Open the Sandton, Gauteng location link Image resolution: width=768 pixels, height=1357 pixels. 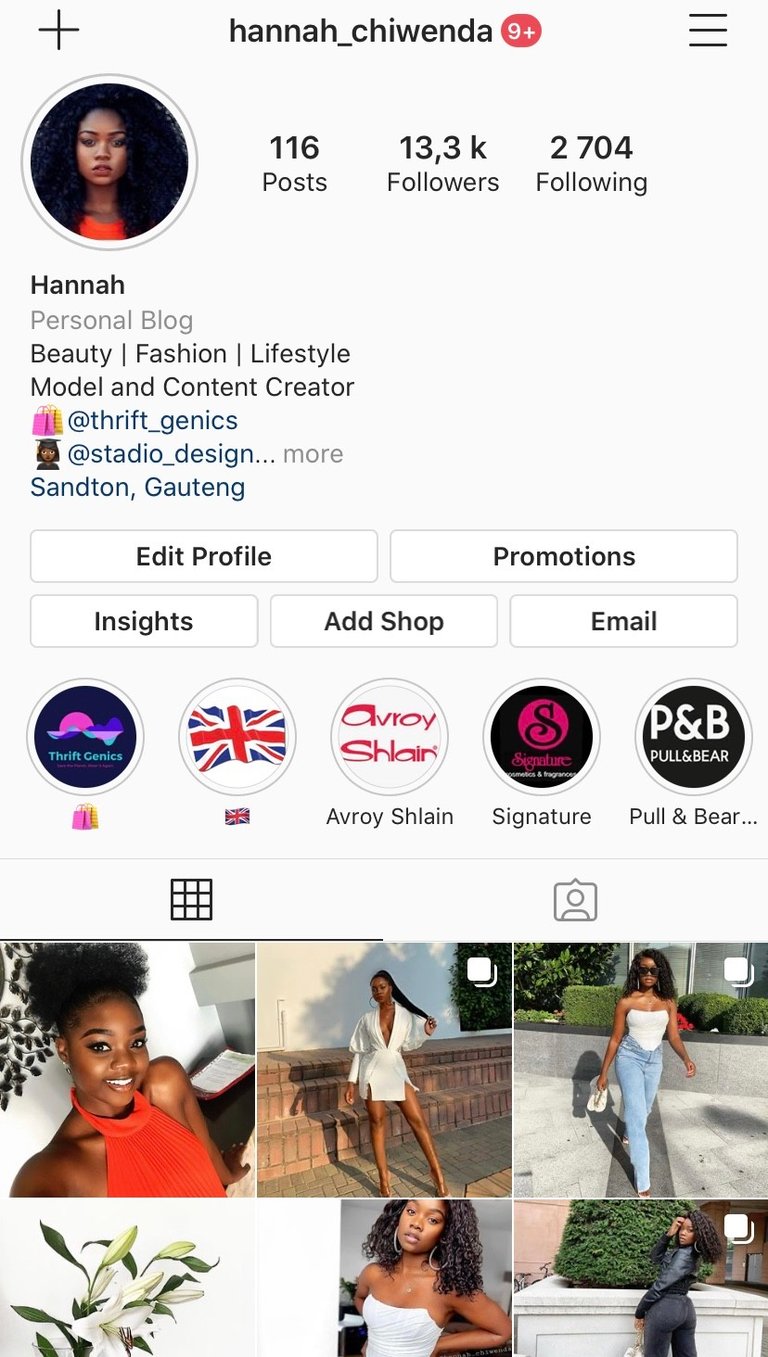point(137,487)
